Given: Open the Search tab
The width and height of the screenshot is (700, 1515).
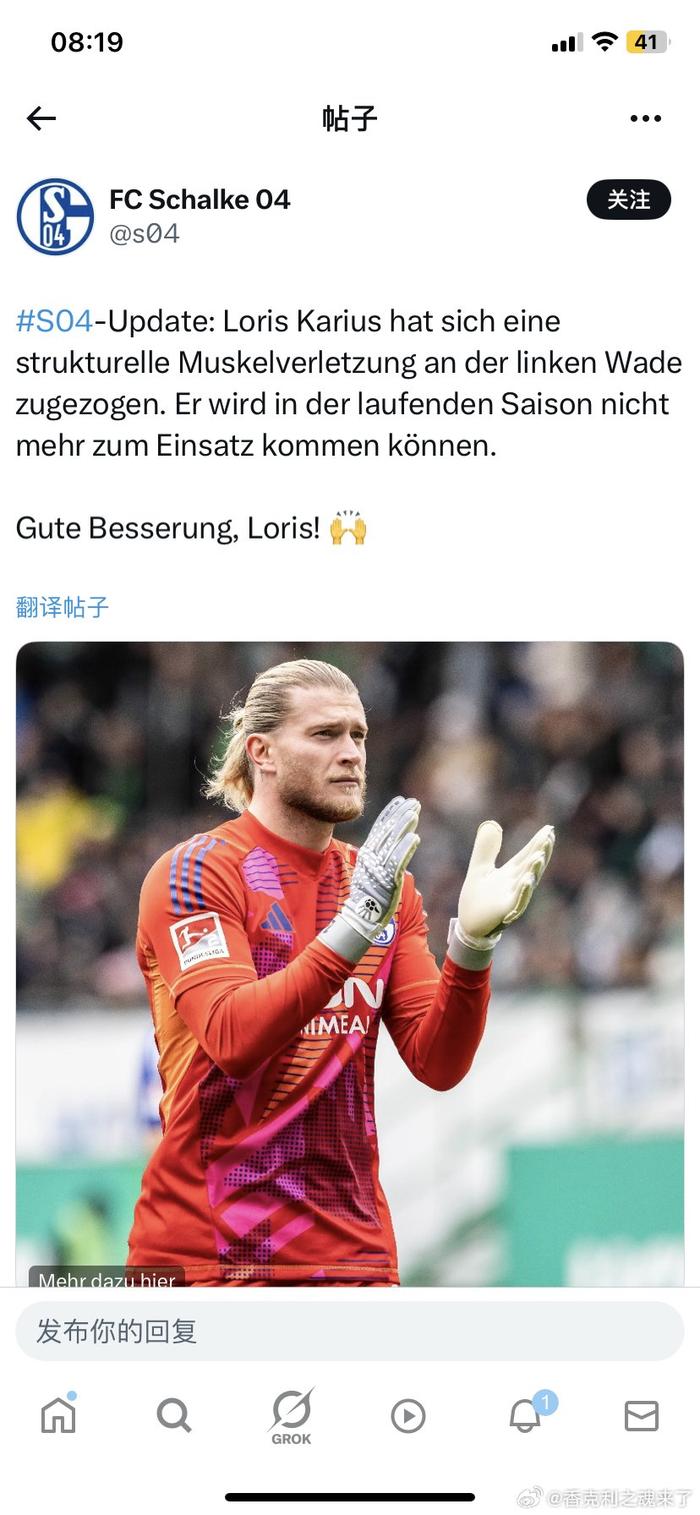Looking at the screenshot, I should tap(174, 1415).
